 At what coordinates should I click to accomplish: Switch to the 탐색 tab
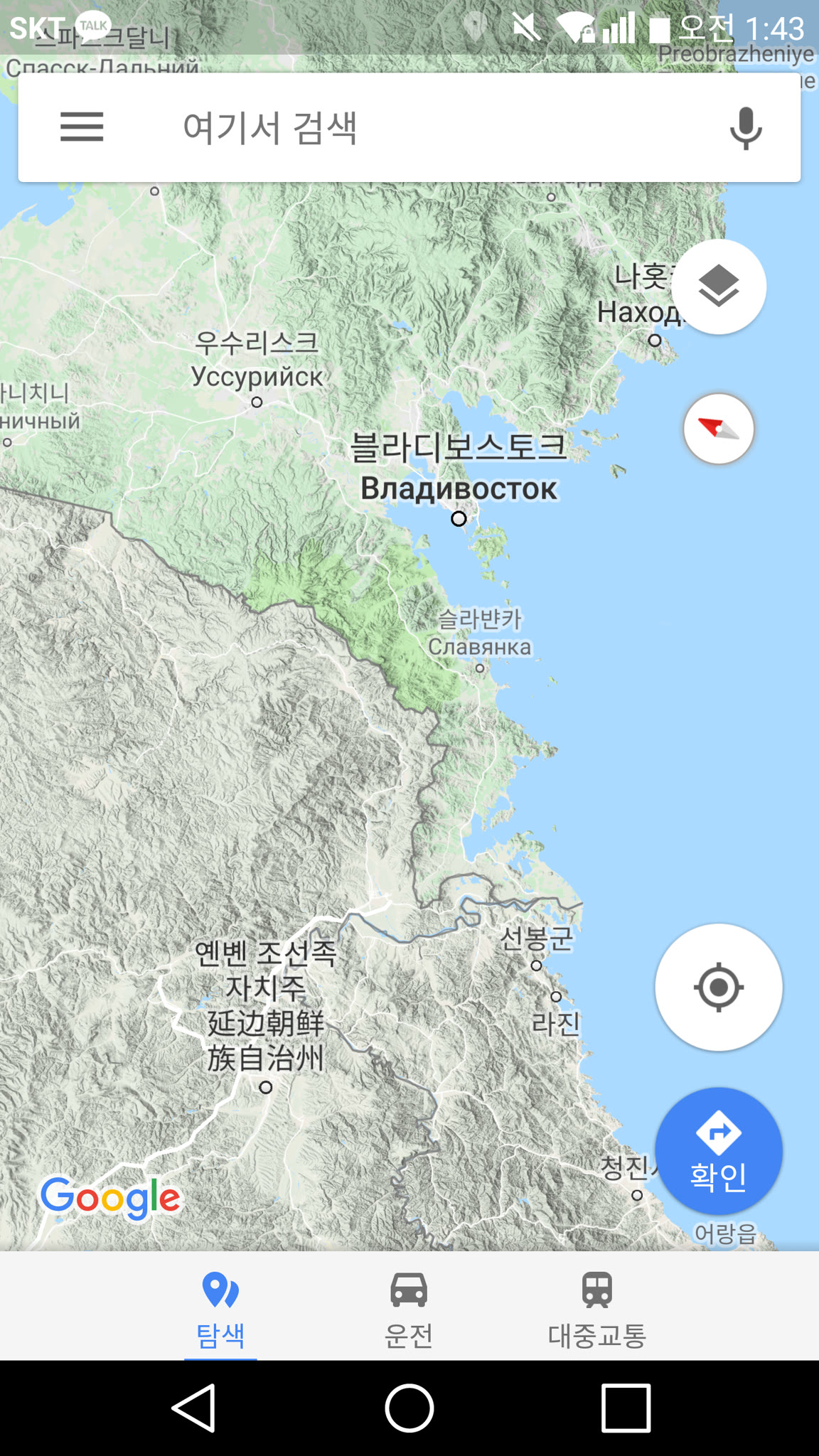tap(220, 1308)
